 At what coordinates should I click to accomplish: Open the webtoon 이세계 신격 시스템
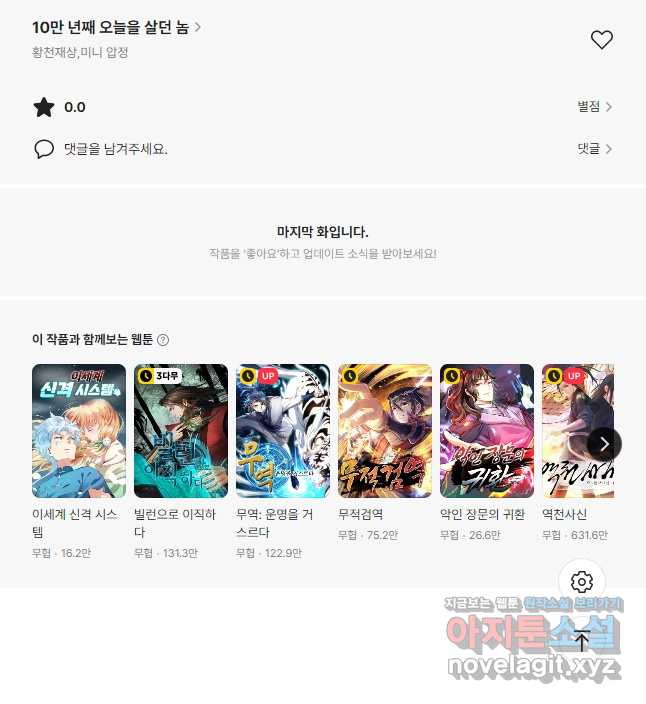point(79,431)
